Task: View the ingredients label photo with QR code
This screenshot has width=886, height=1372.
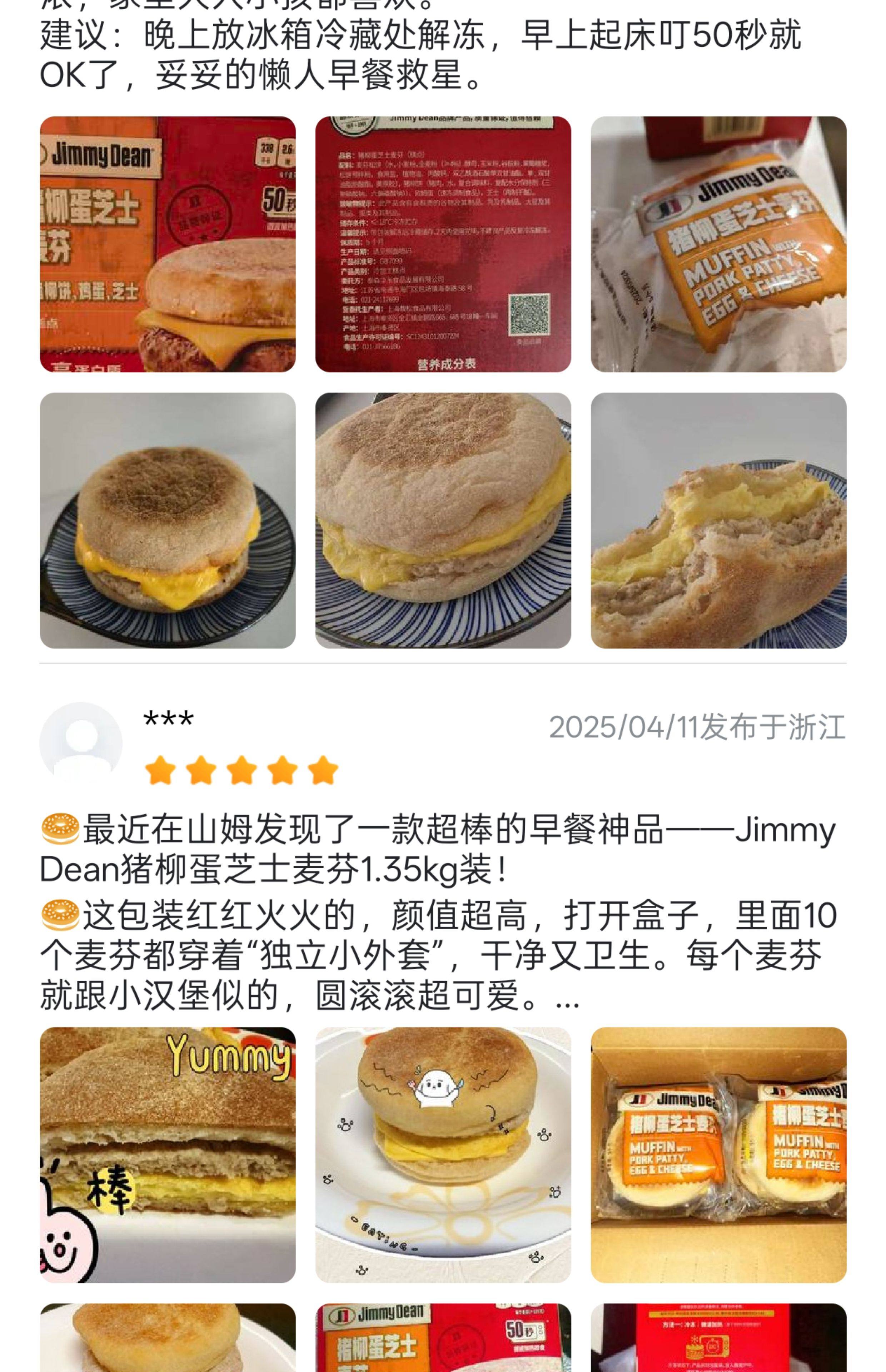Action: coord(443,244)
